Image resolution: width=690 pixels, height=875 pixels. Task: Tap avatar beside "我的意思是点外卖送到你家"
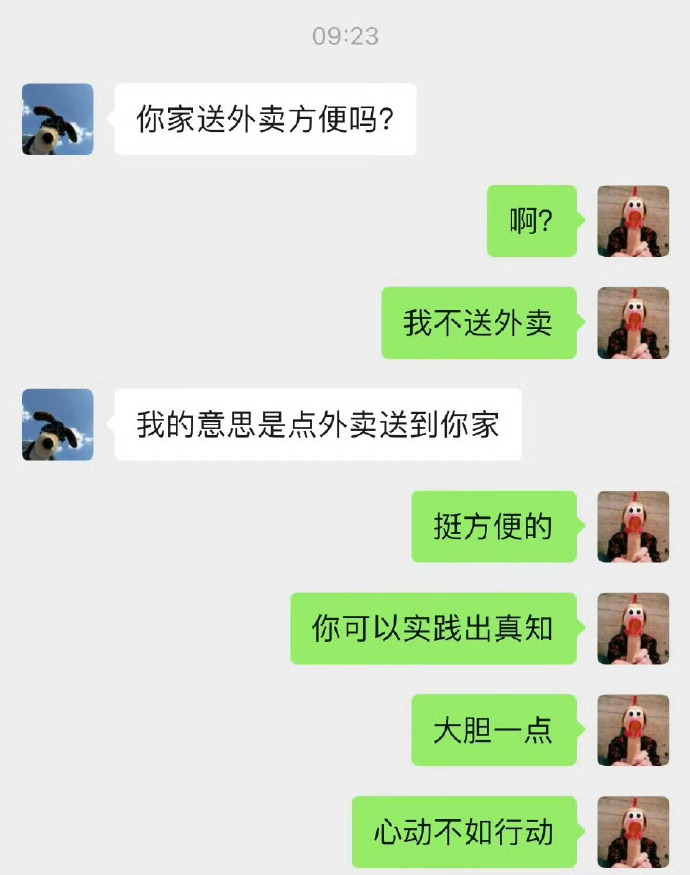[58, 425]
